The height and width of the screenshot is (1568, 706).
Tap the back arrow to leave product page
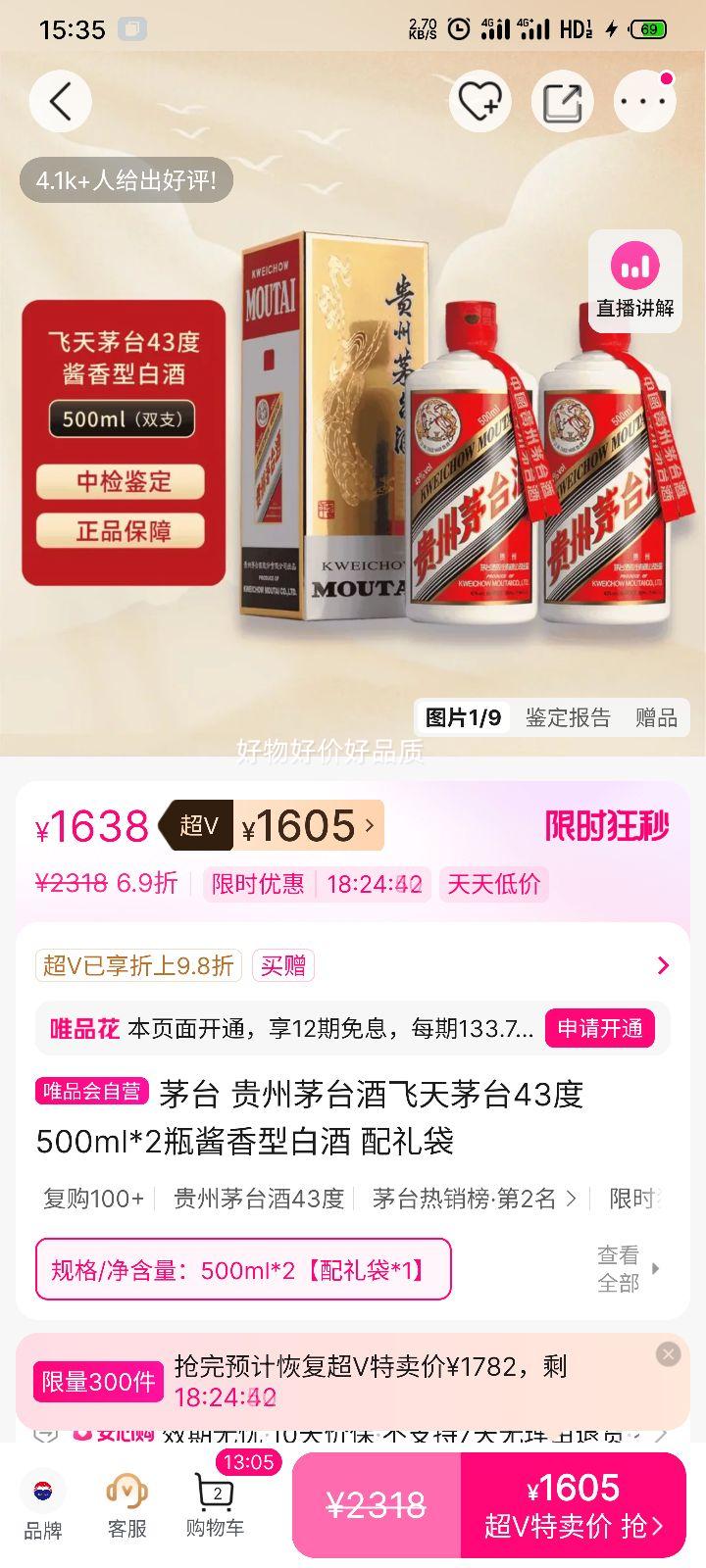point(60,101)
